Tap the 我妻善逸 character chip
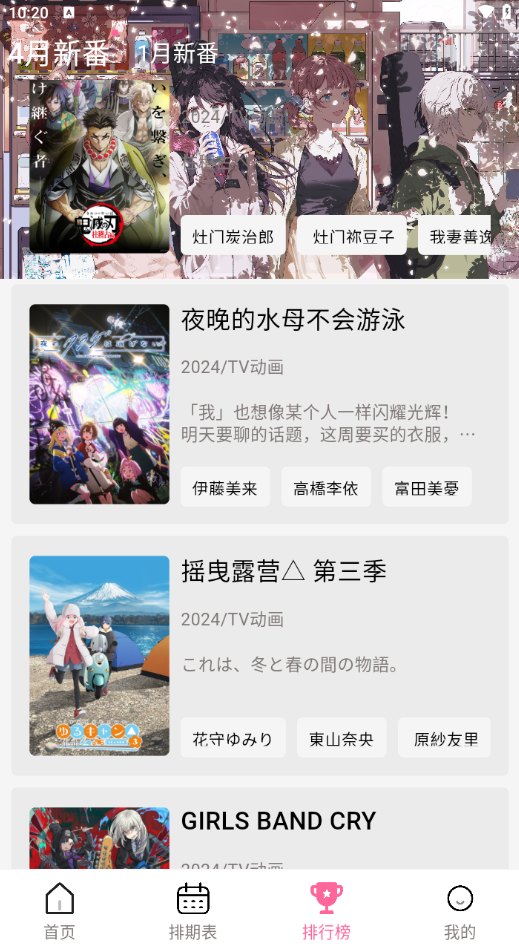The height and width of the screenshot is (948, 519). 455,236
